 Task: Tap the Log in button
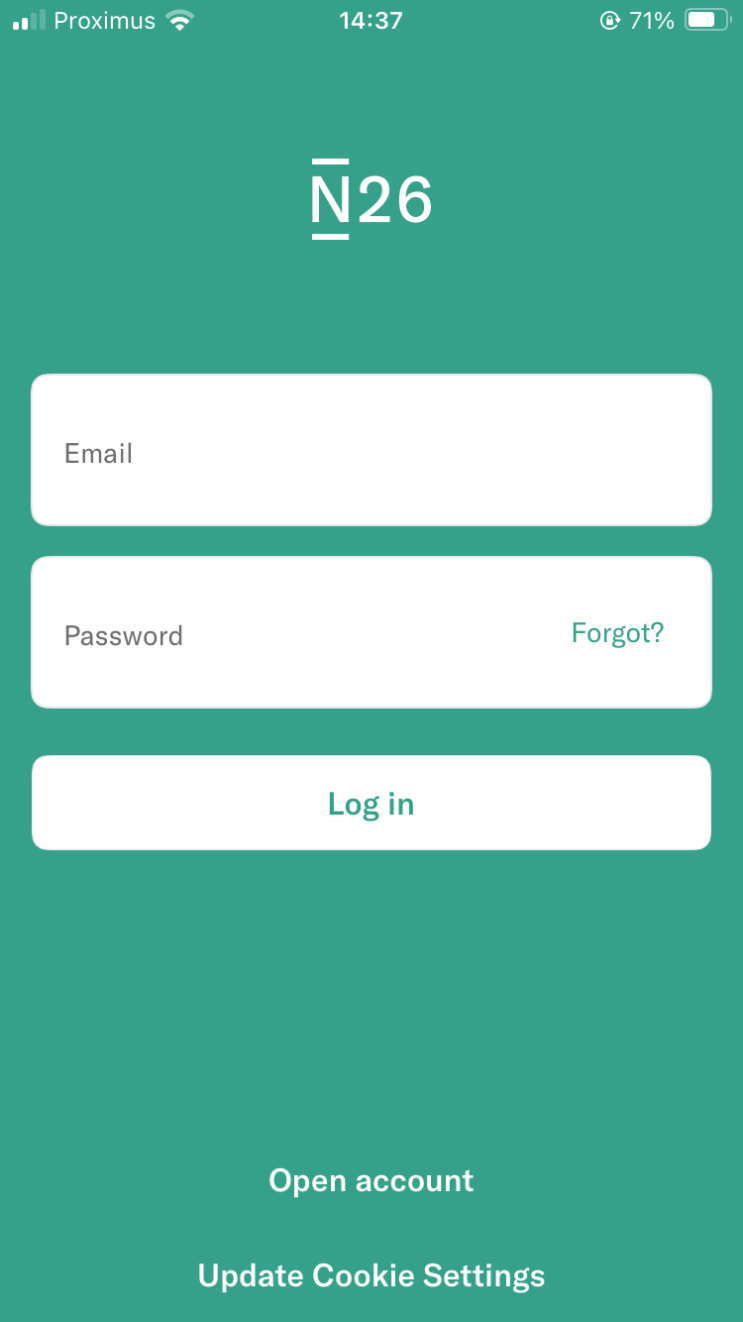[371, 803]
